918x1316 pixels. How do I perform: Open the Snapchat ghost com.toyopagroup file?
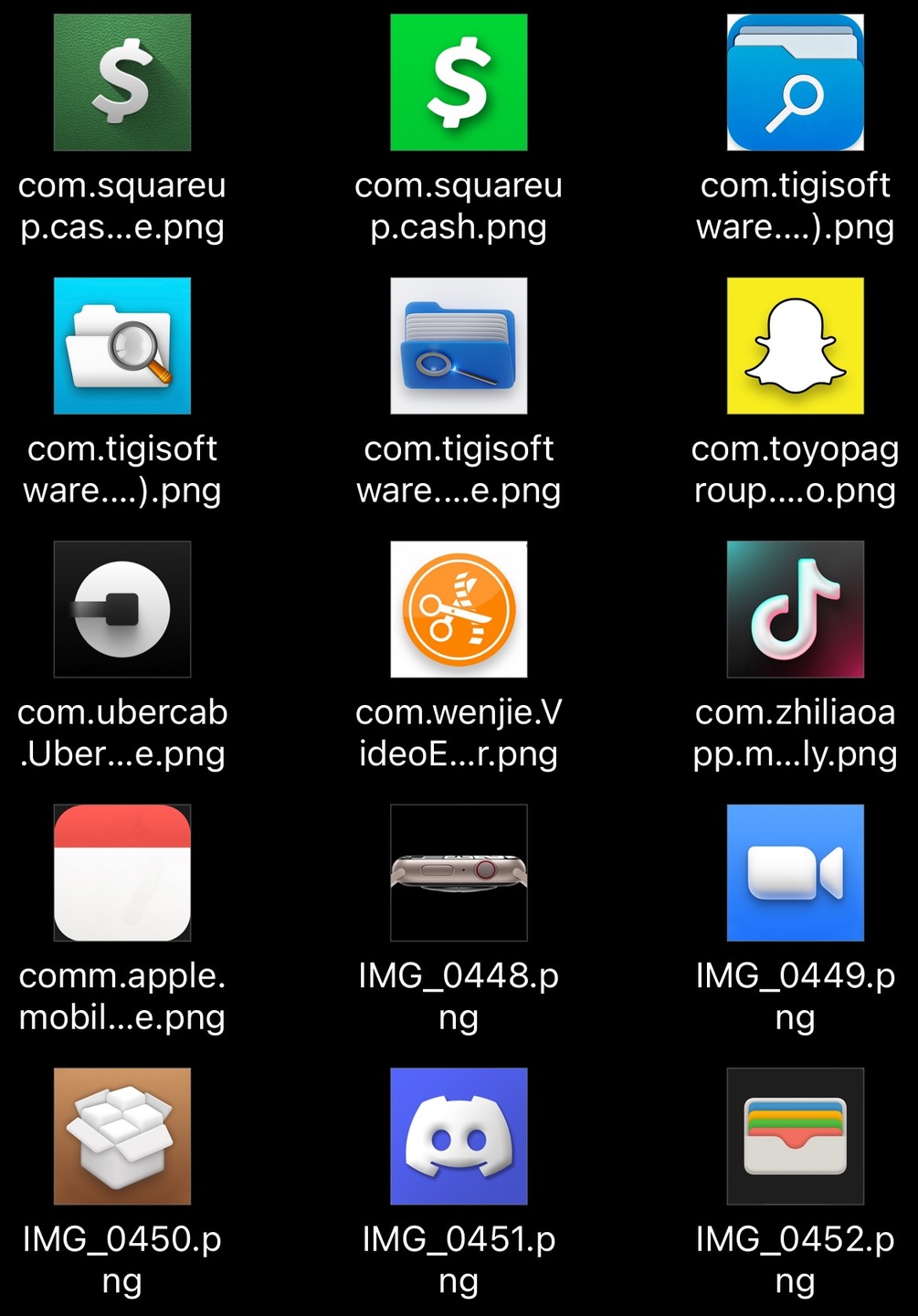(795, 346)
